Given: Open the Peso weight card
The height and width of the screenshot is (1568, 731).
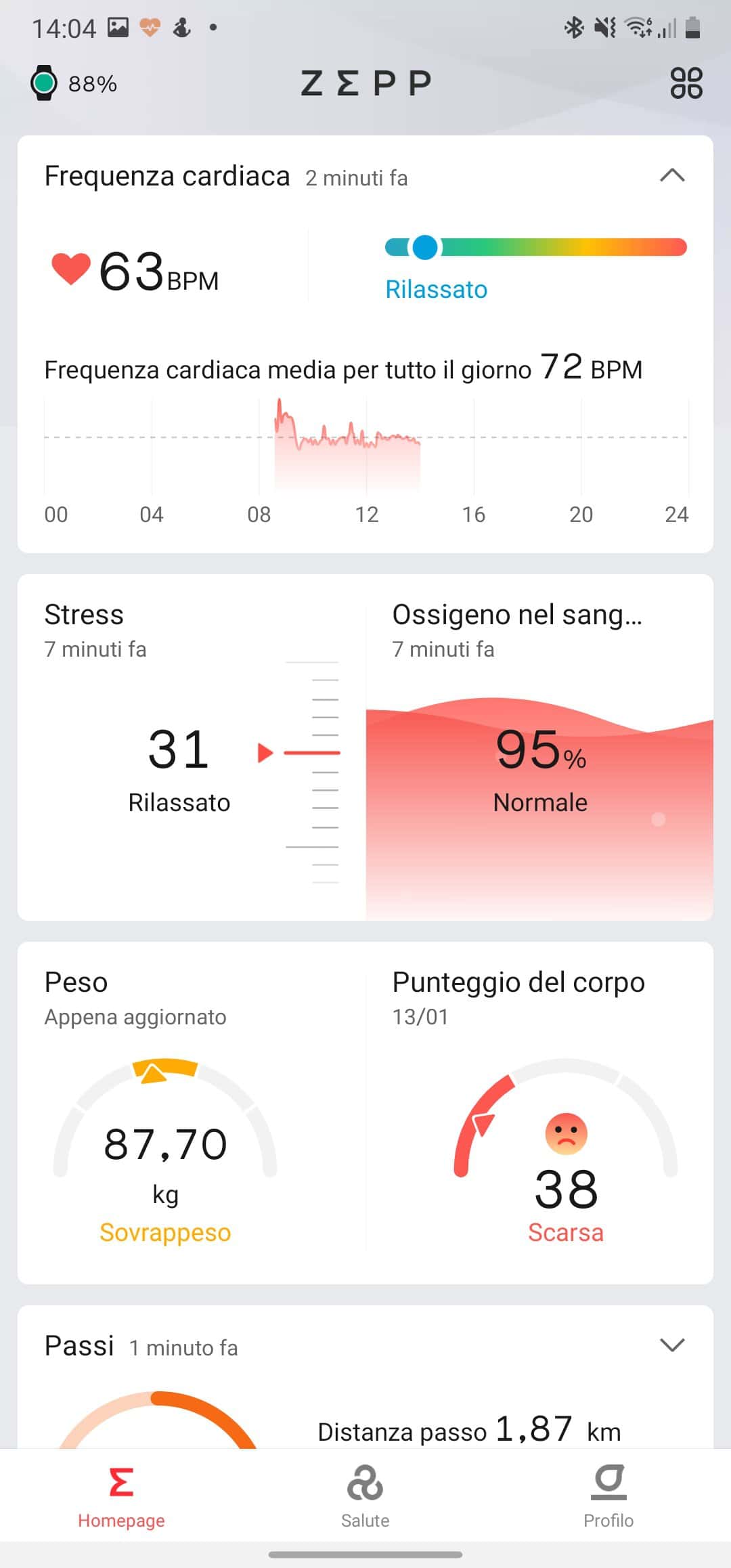Looking at the screenshot, I should click(192, 1112).
